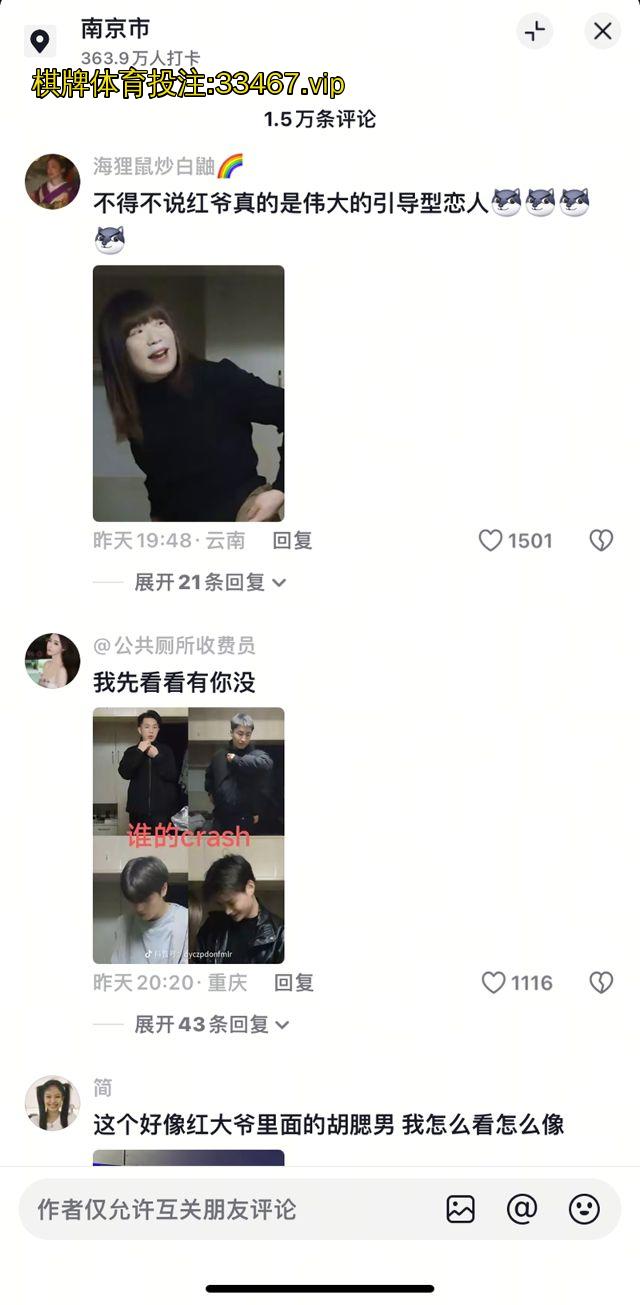Like the comment with 1501 likes
Screen dimensions: 640x1305
pyautogui.click(x=491, y=541)
